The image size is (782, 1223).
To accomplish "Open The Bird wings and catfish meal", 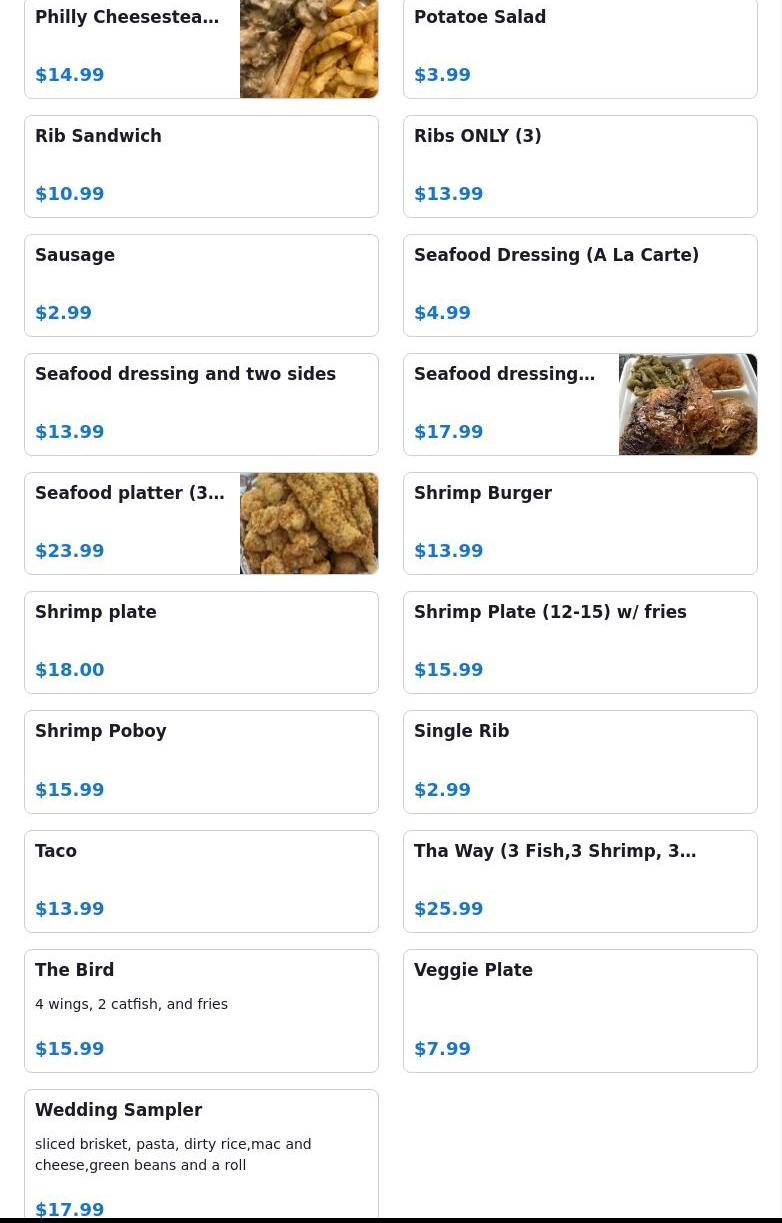I will point(201,1010).
